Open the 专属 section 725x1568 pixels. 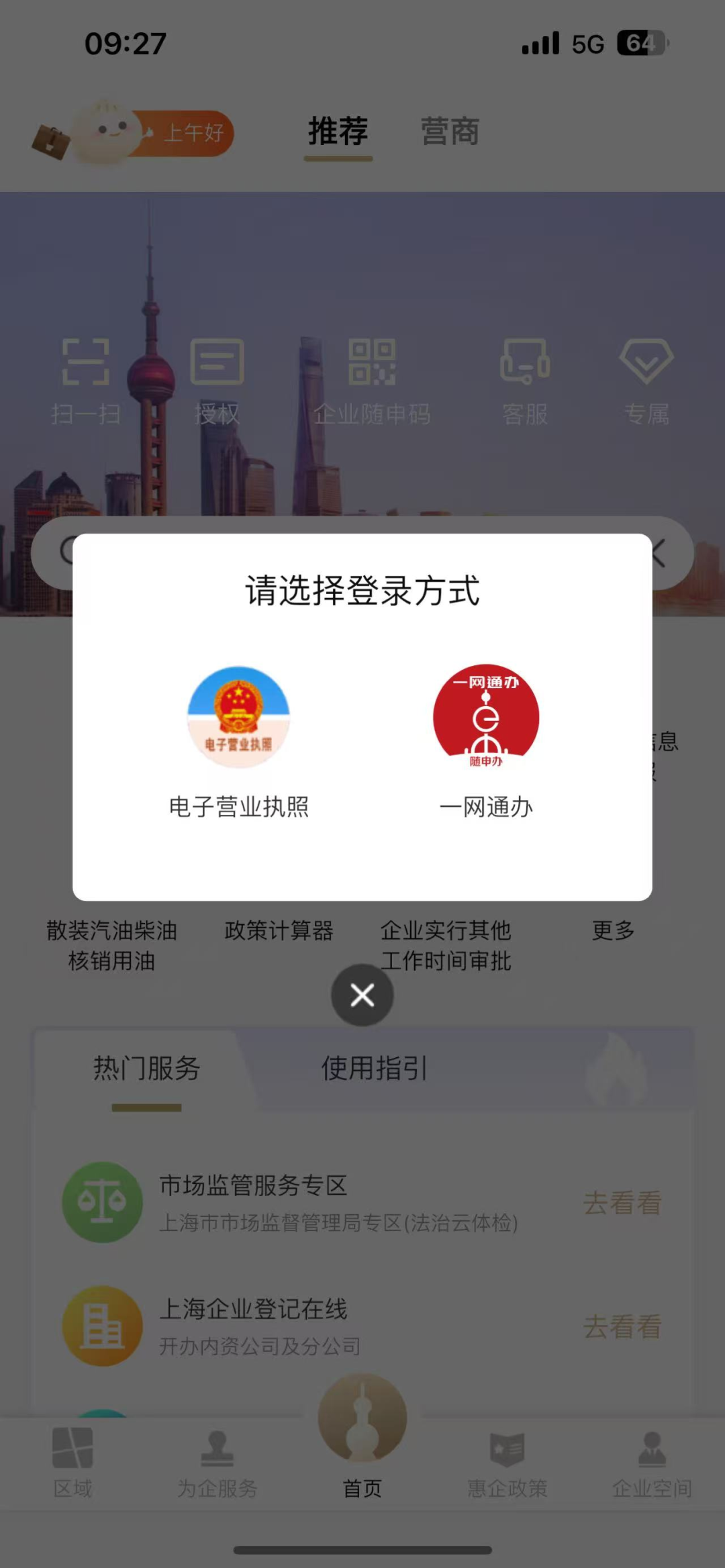646,380
